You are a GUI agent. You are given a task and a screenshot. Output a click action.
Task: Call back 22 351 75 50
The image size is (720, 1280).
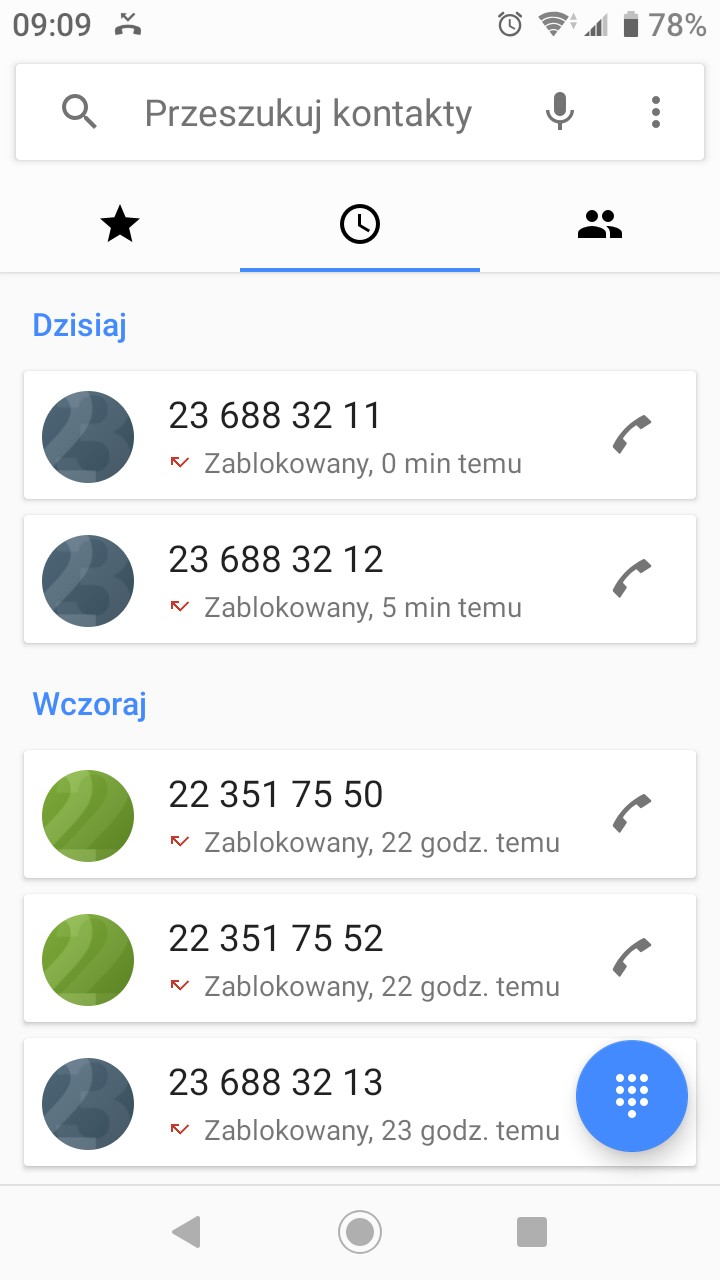[632, 814]
